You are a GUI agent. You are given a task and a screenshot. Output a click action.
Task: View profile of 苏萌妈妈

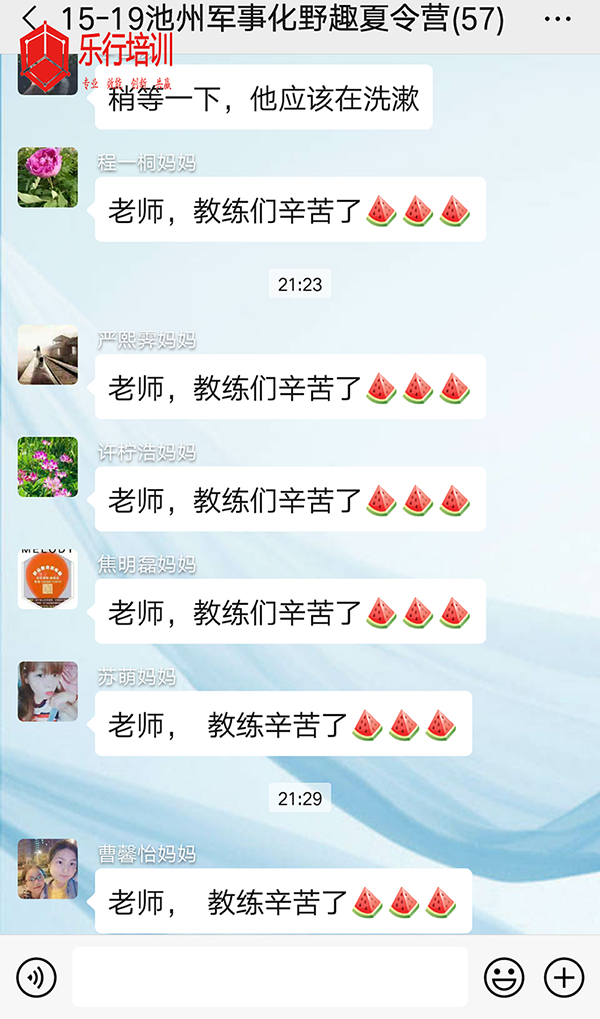[48, 691]
